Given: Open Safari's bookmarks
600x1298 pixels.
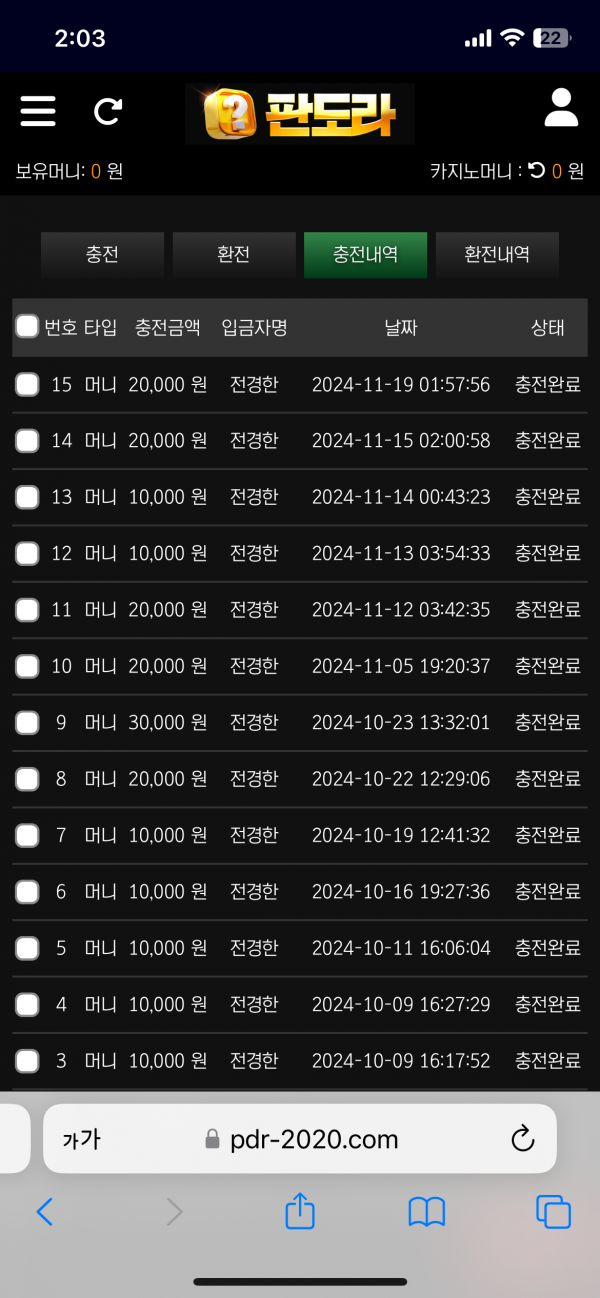Looking at the screenshot, I should pos(427,1213).
